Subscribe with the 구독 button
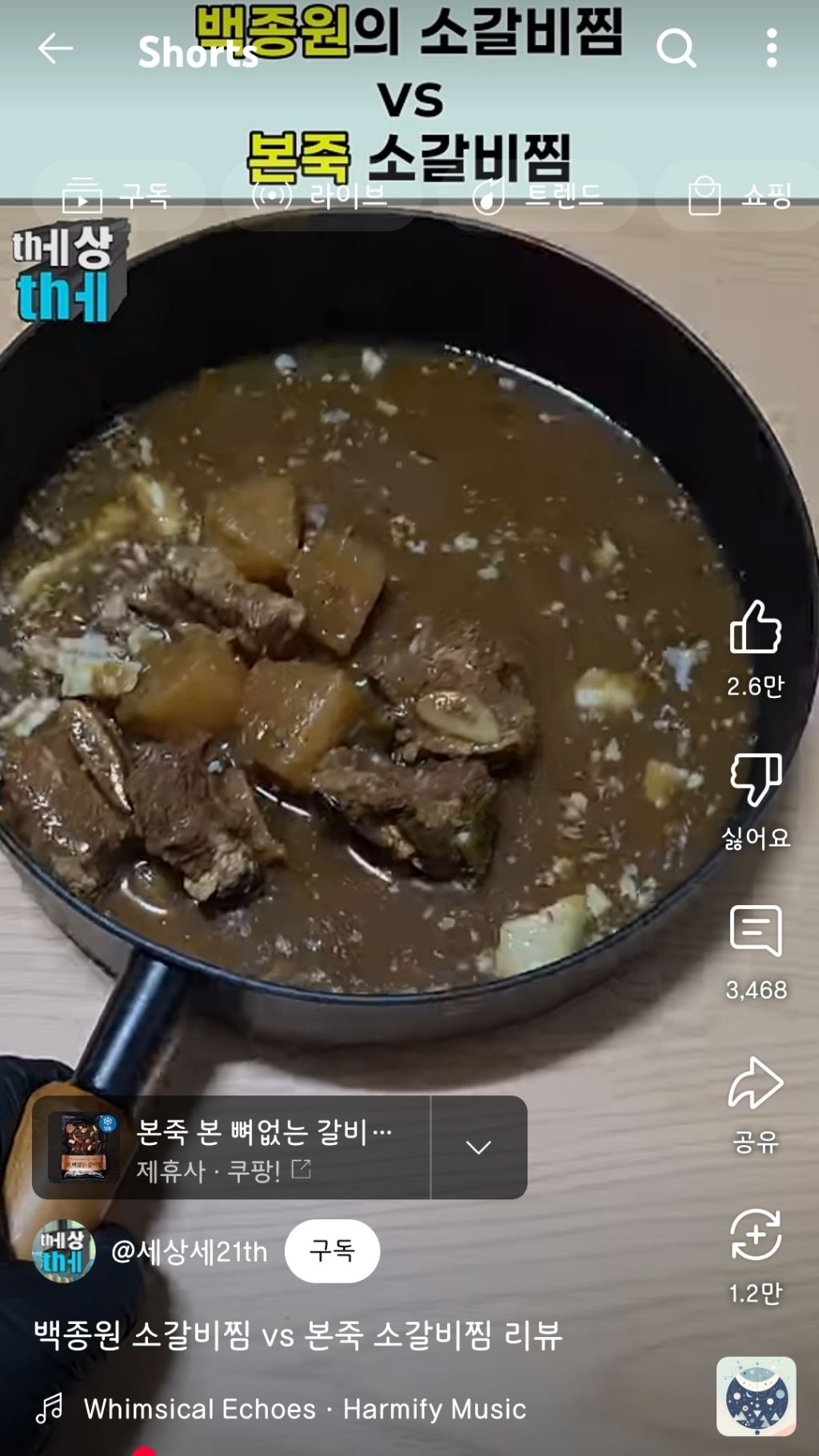Viewport: 819px width, 1456px height. point(332,1251)
